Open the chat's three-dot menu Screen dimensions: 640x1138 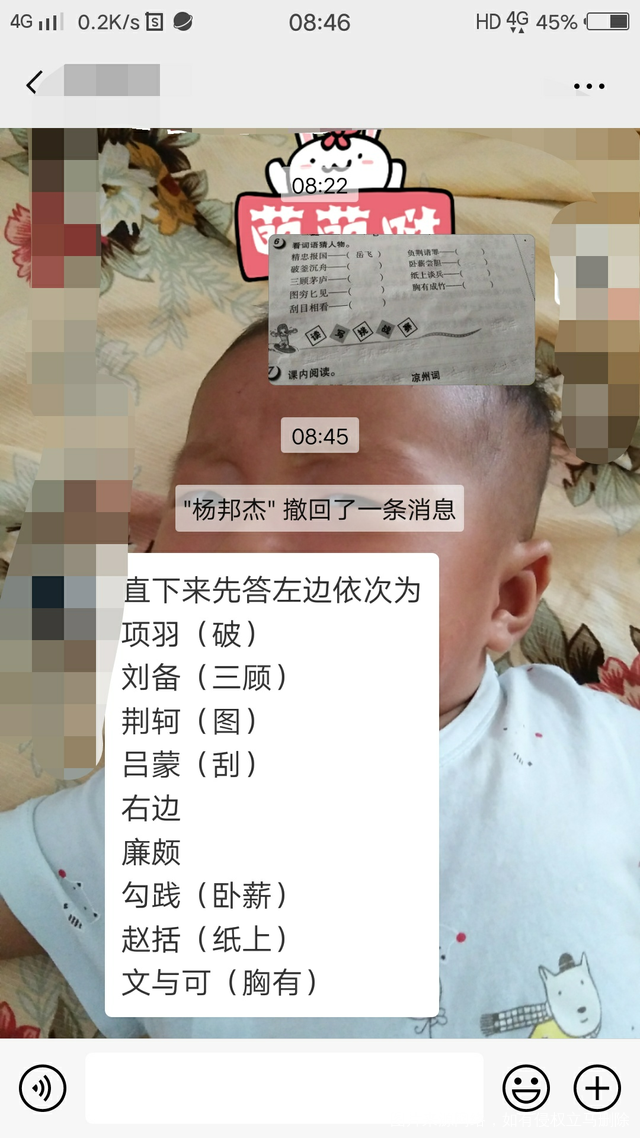tap(589, 86)
